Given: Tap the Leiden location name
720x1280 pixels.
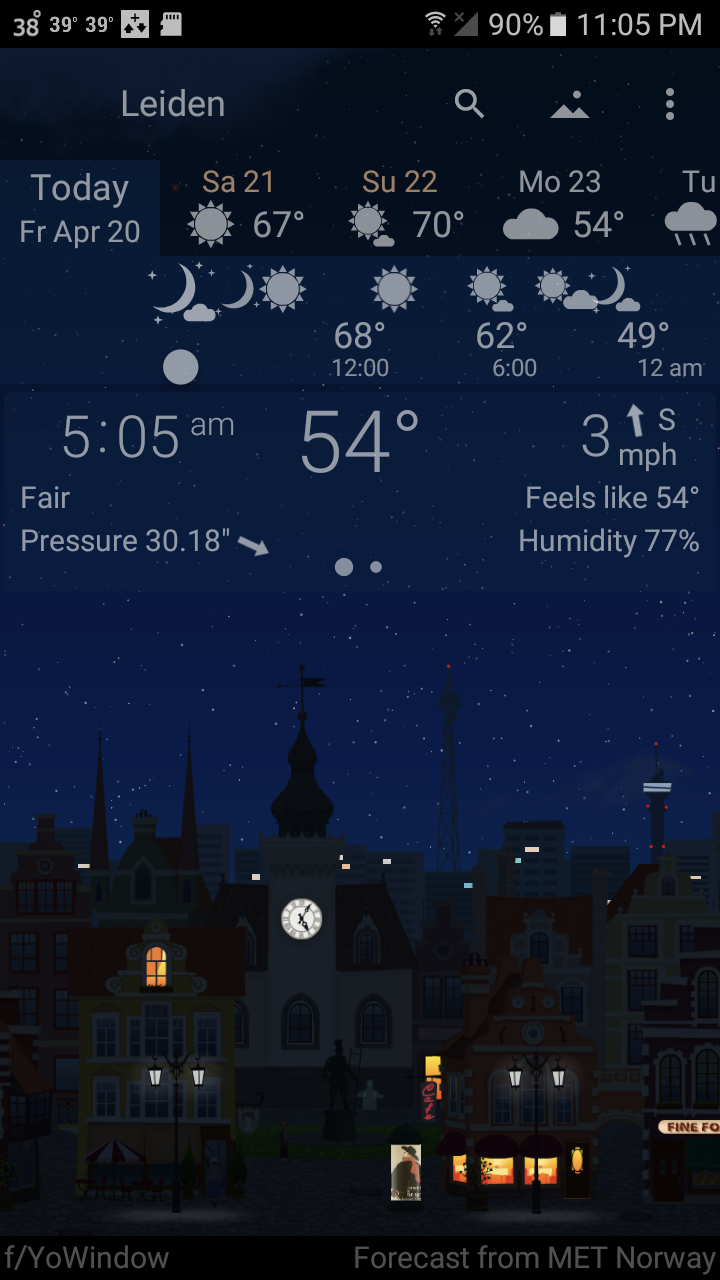Looking at the screenshot, I should click(173, 103).
